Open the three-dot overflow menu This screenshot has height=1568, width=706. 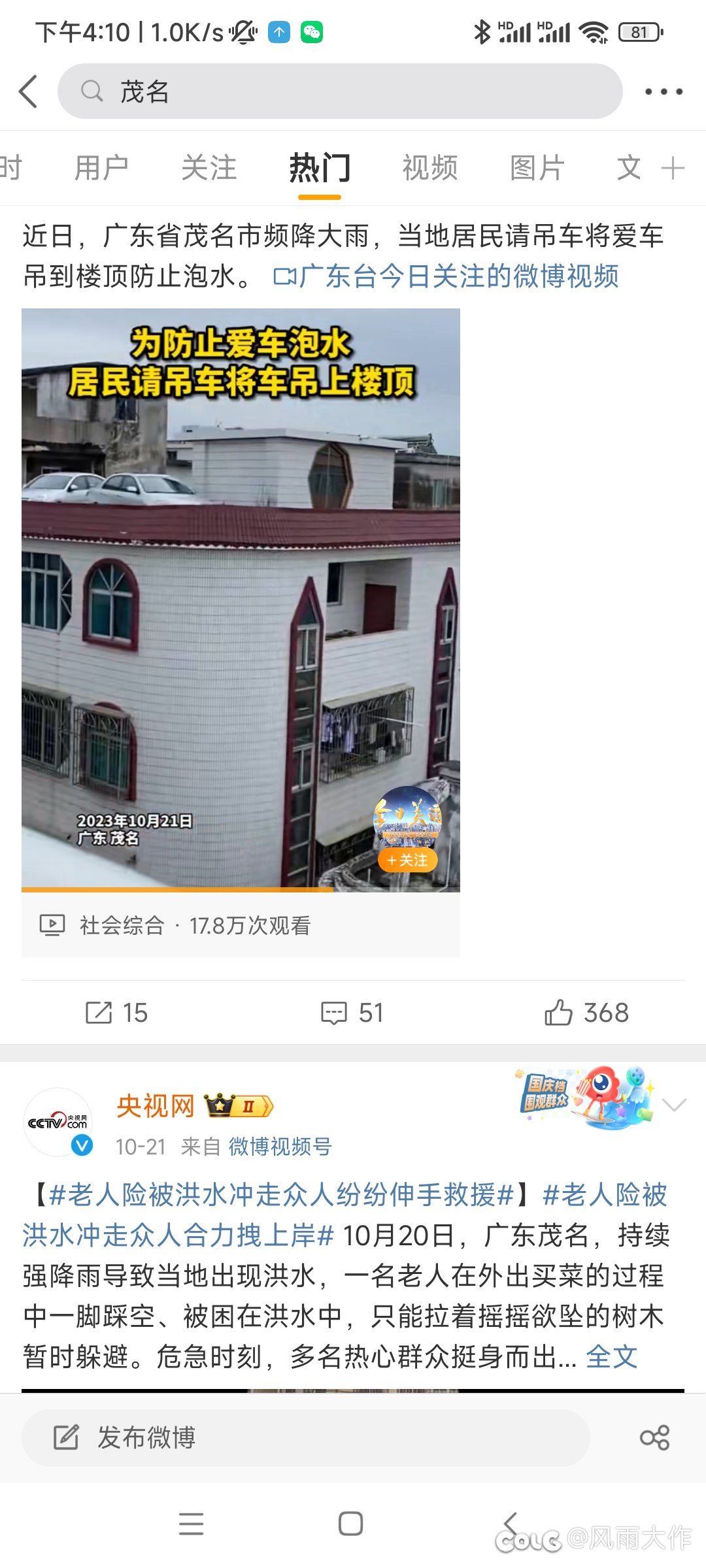[x=664, y=91]
